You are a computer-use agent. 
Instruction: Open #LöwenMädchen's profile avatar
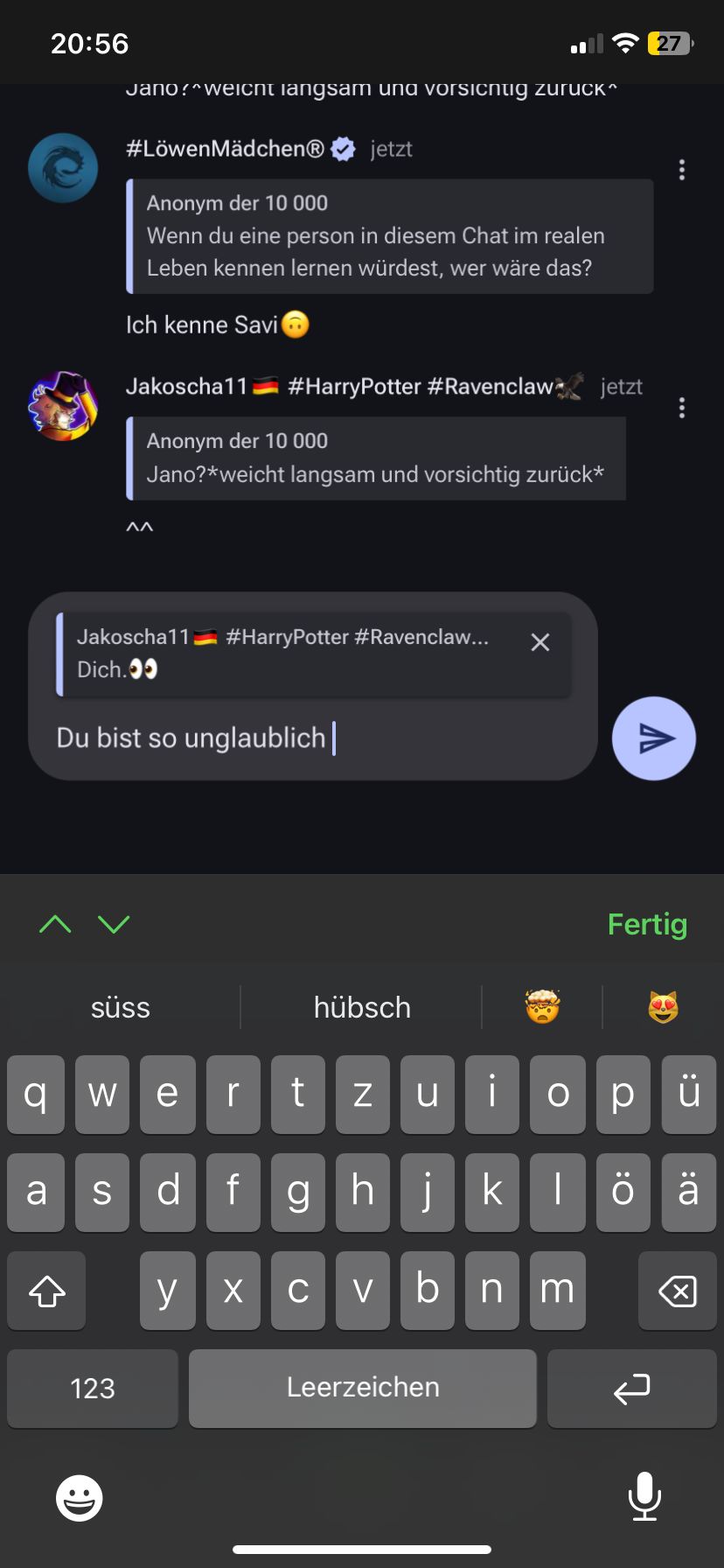pyautogui.click(x=63, y=168)
